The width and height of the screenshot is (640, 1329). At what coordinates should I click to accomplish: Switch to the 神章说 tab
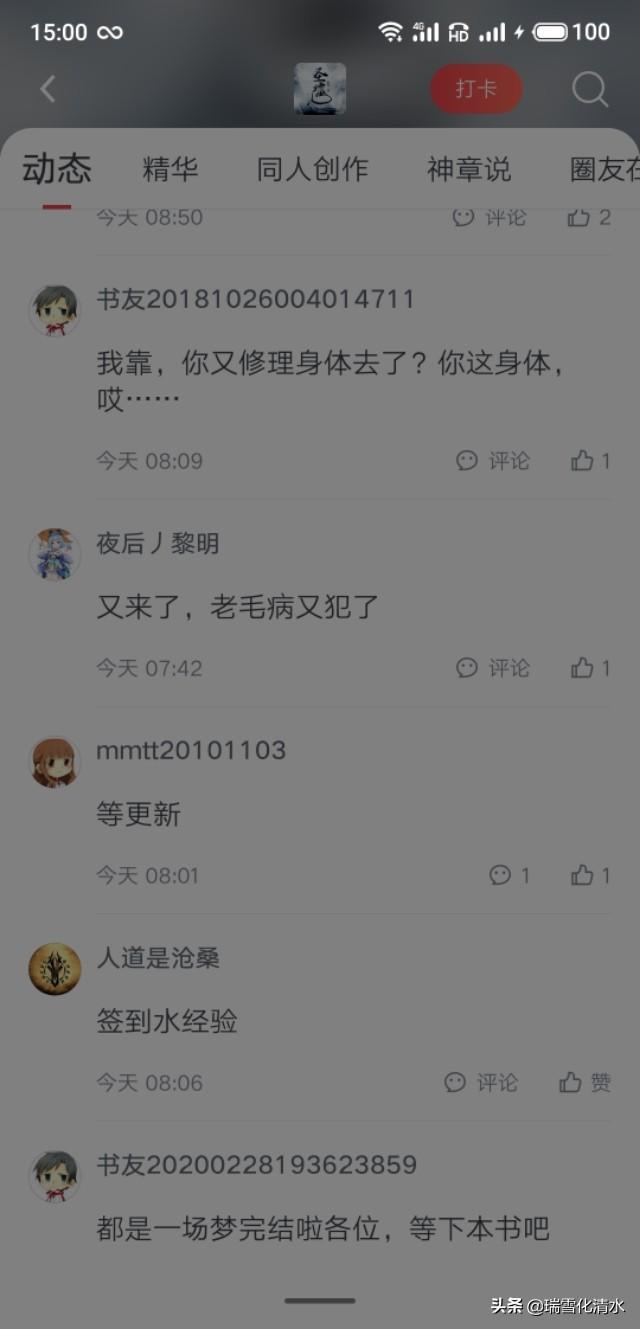pos(469,170)
